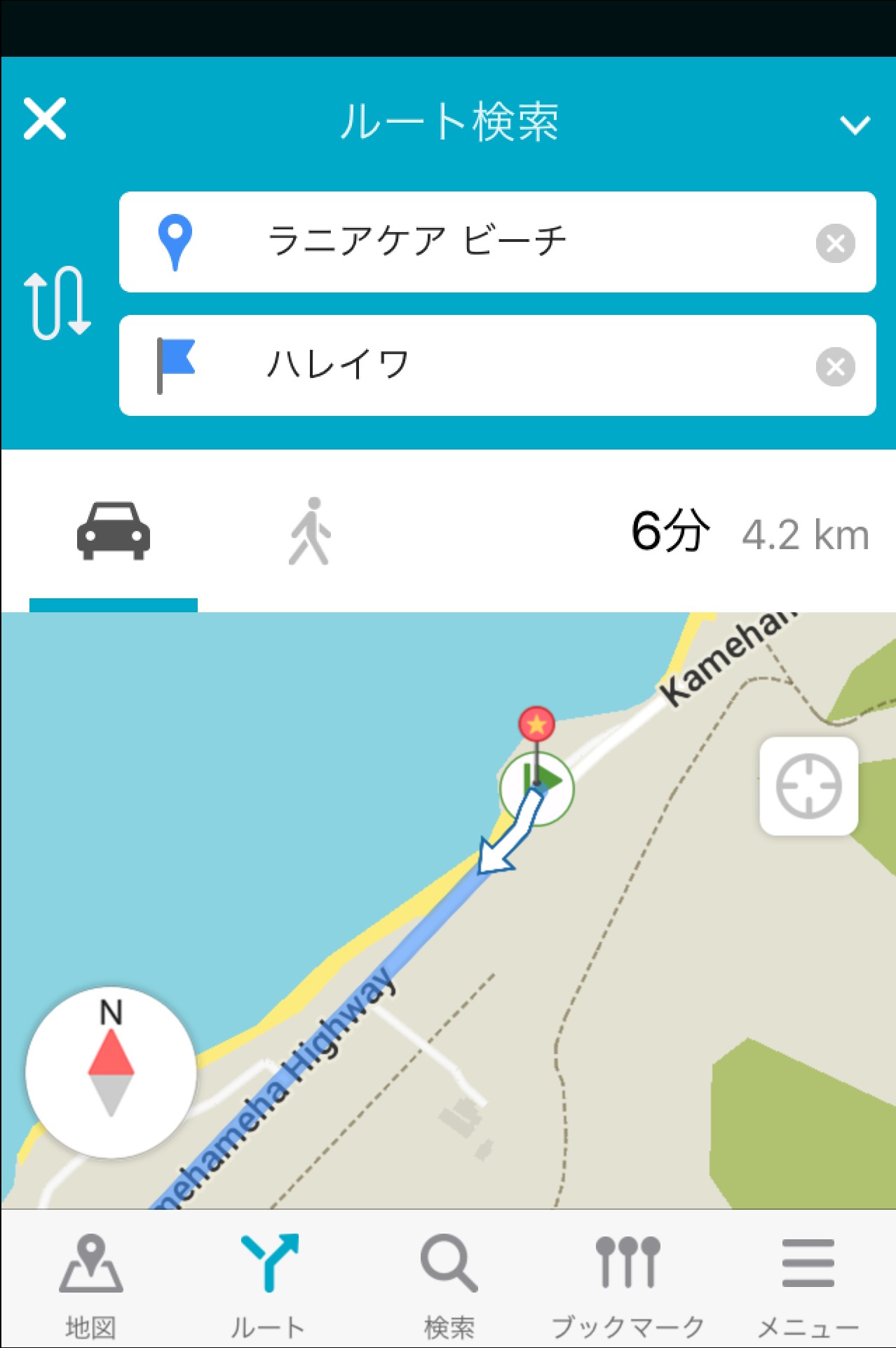
Task: Switch to walking route mode
Action: [310, 531]
